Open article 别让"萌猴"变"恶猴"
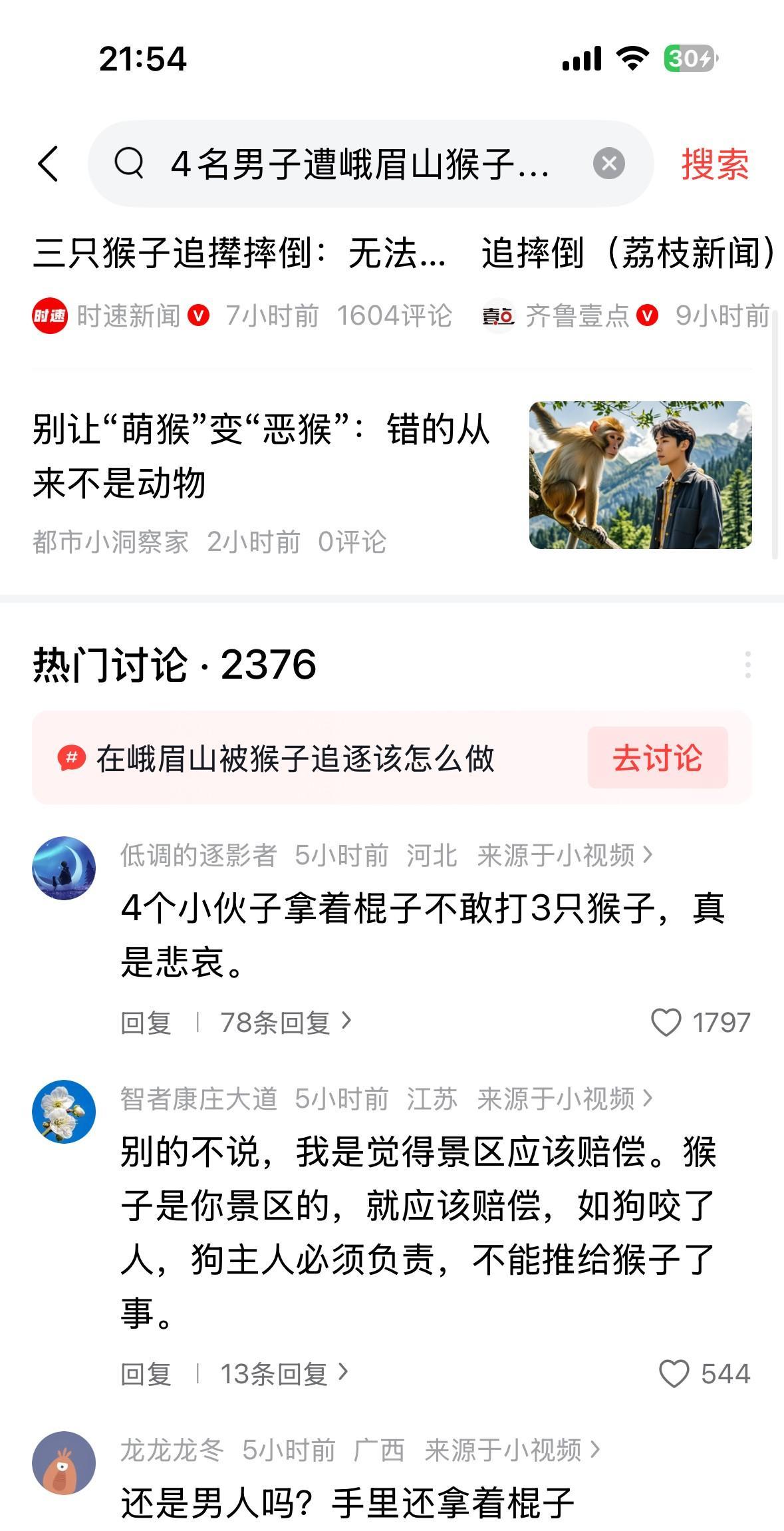784x1531 pixels. pos(261,456)
